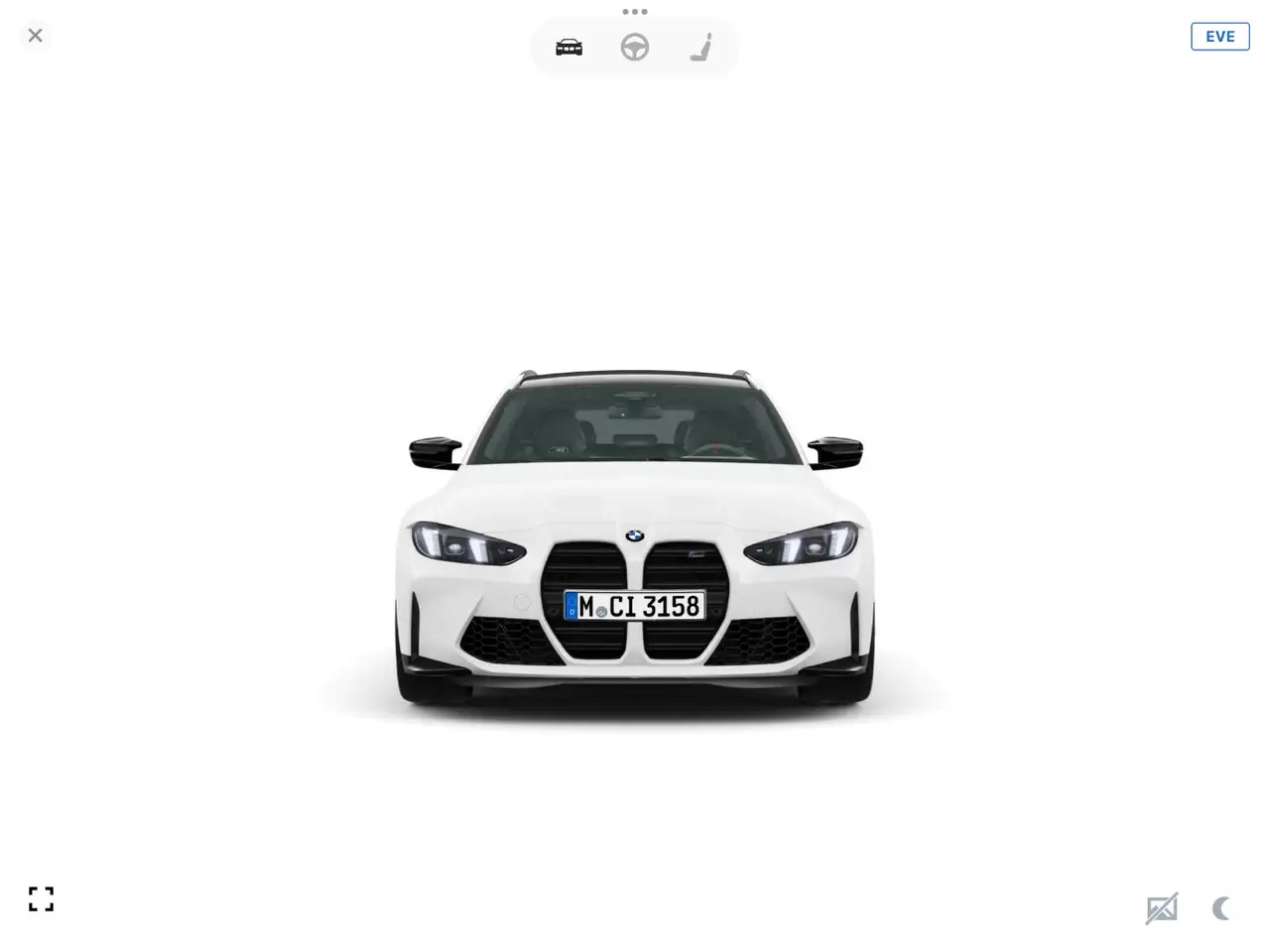The width and height of the screenshot is (1270, 952).
Task: Enter fullscreen mode
Action: (41, 898)
